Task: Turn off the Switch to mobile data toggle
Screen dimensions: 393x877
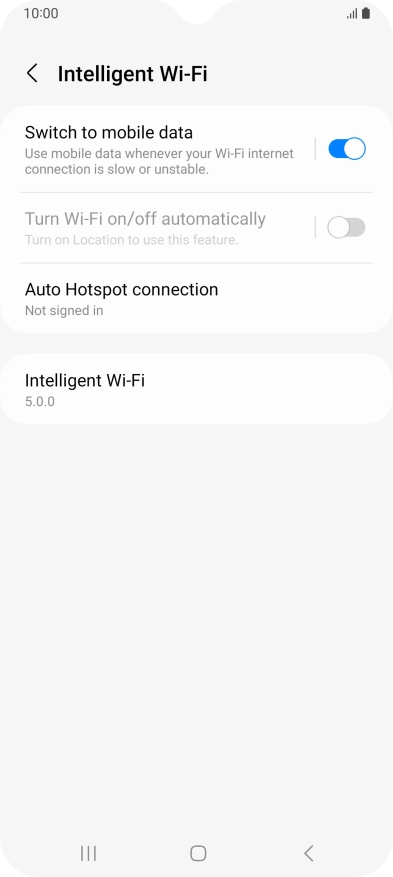Action: pyautogui.click(x=347, y=149)
